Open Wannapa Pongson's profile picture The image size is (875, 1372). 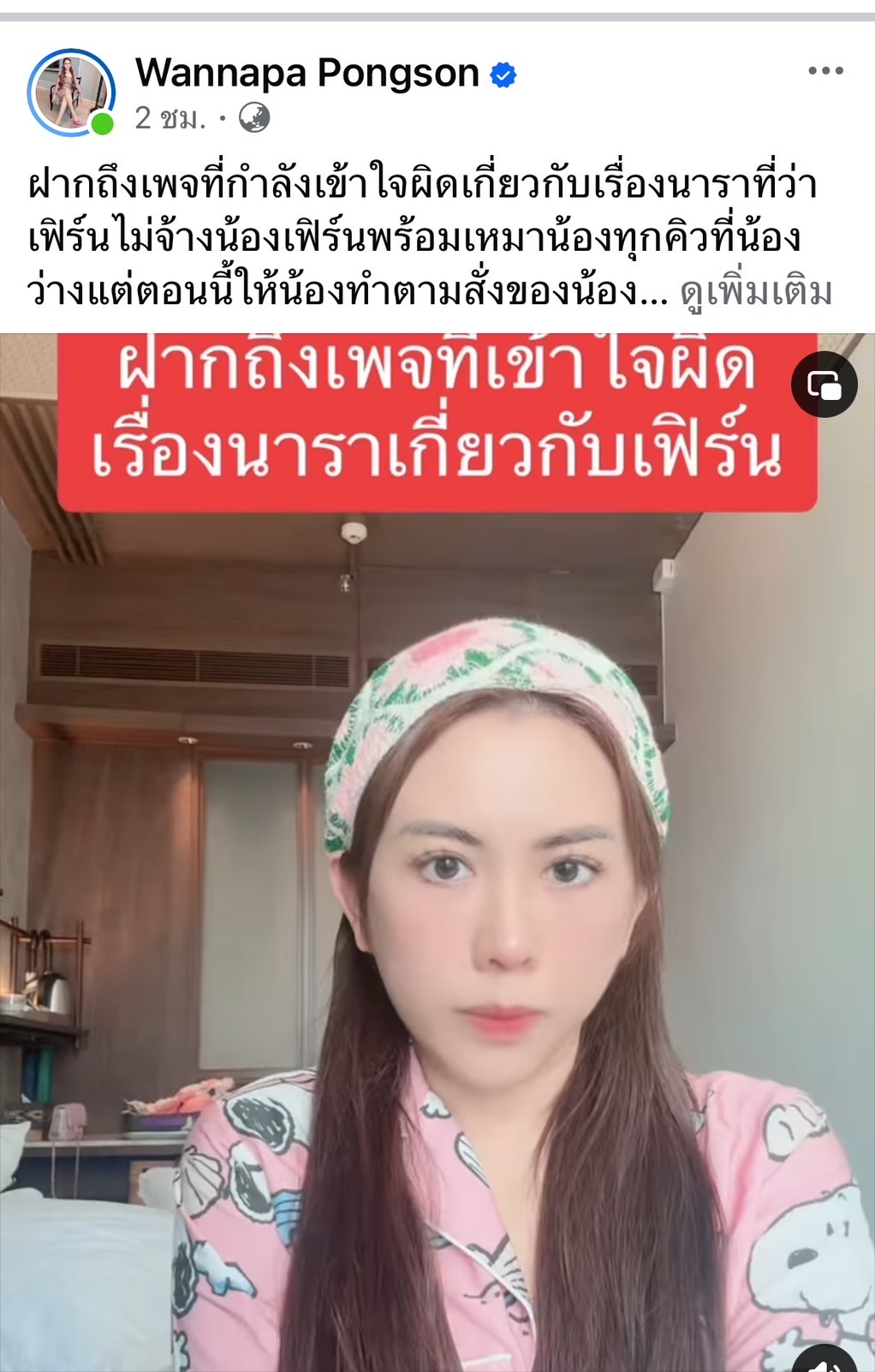point(71,92)
